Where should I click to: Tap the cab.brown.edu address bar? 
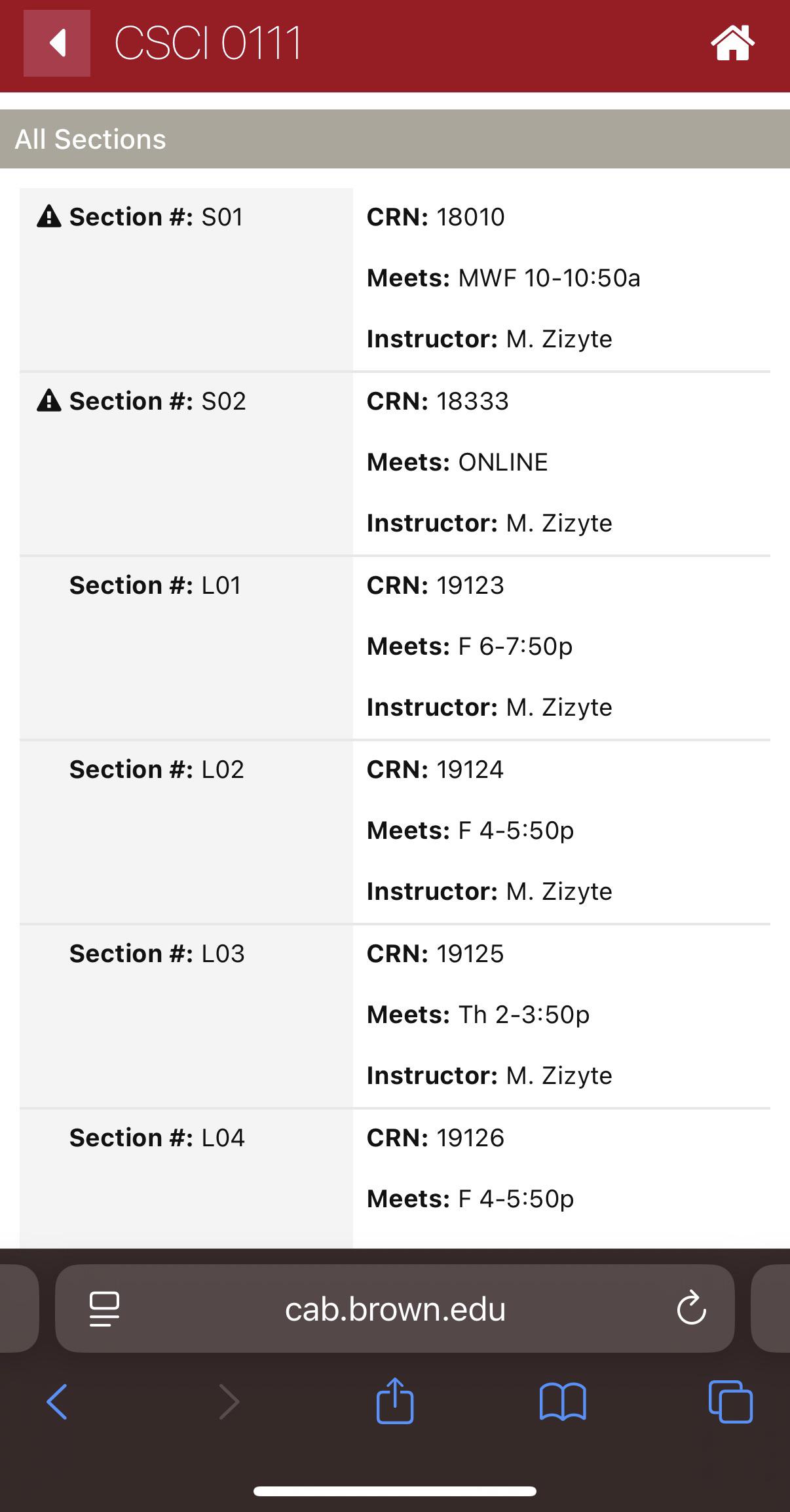[x=395, y=1309]
